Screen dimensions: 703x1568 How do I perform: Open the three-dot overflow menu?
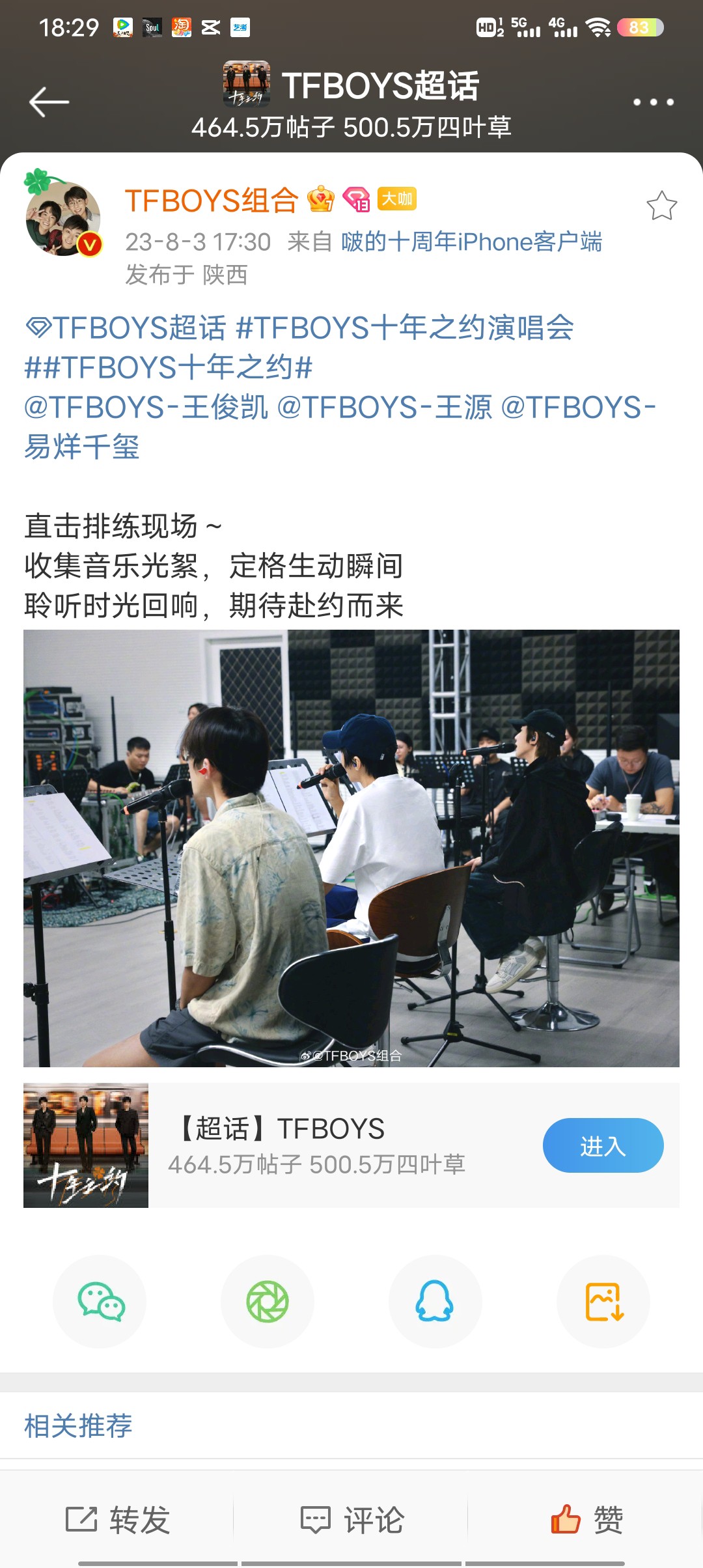click(x=654, y=102)
